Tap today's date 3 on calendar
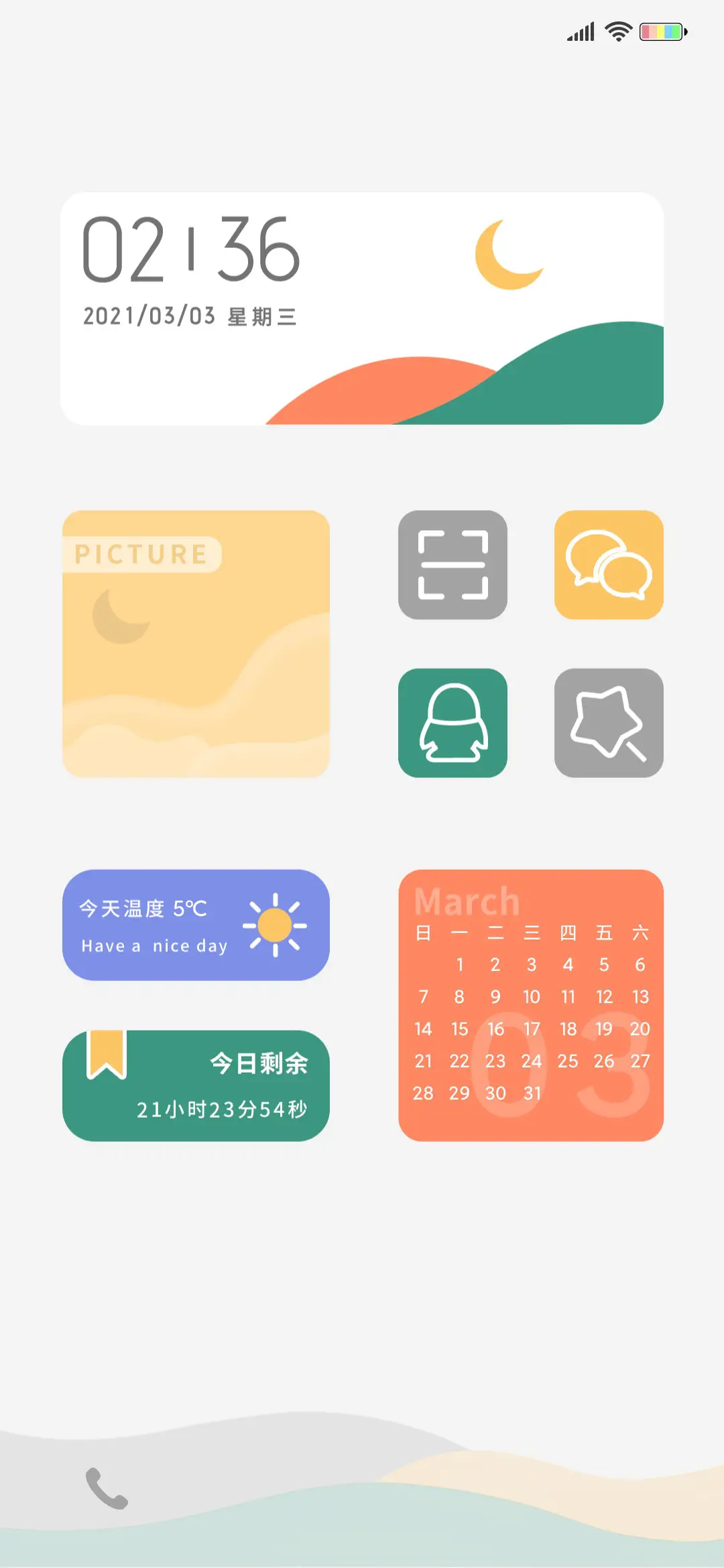The width and height of the screenshot is (724, 1568). click(532, 965)
